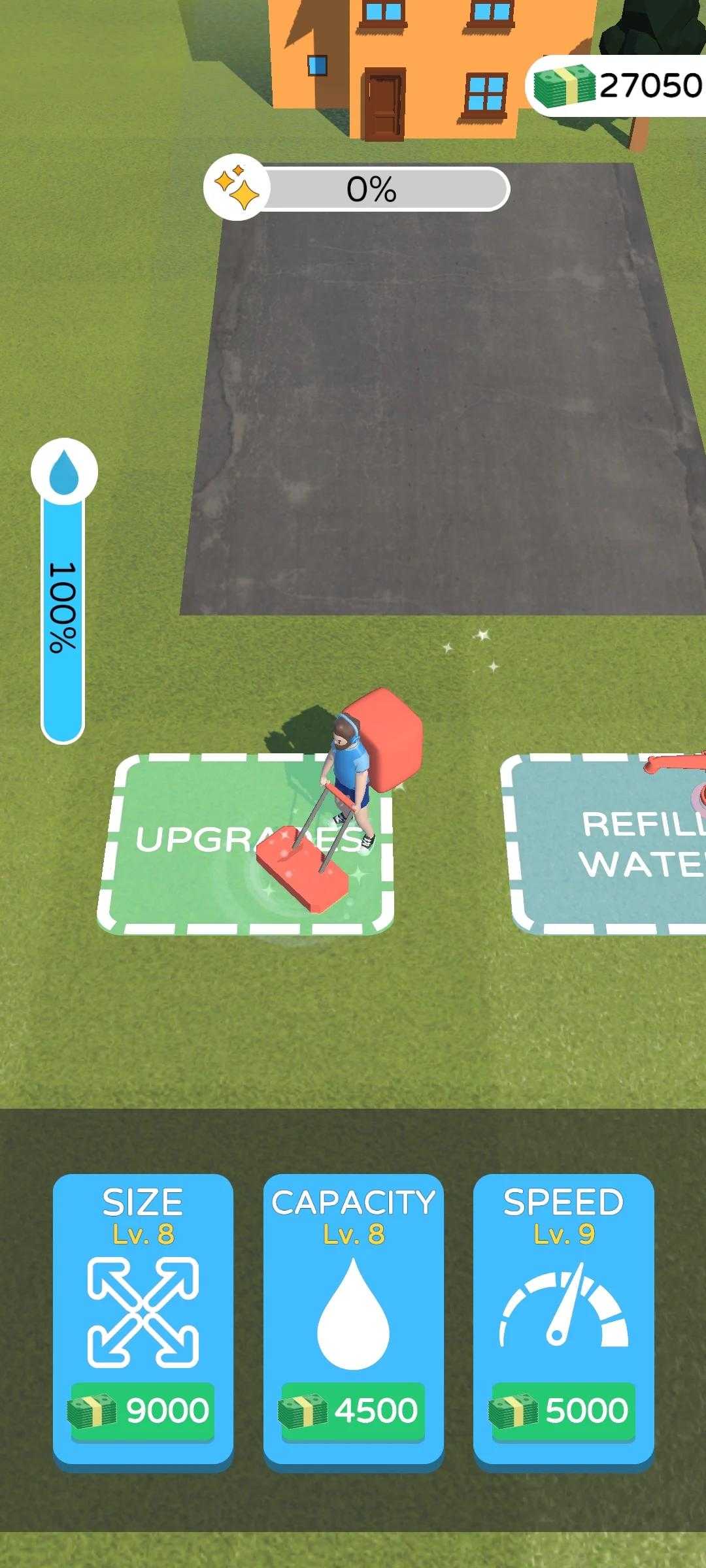Viewport: 706px width, 1568px height.
Task: Buy the Size upgrade for 9000
Action: (143, 1410)
